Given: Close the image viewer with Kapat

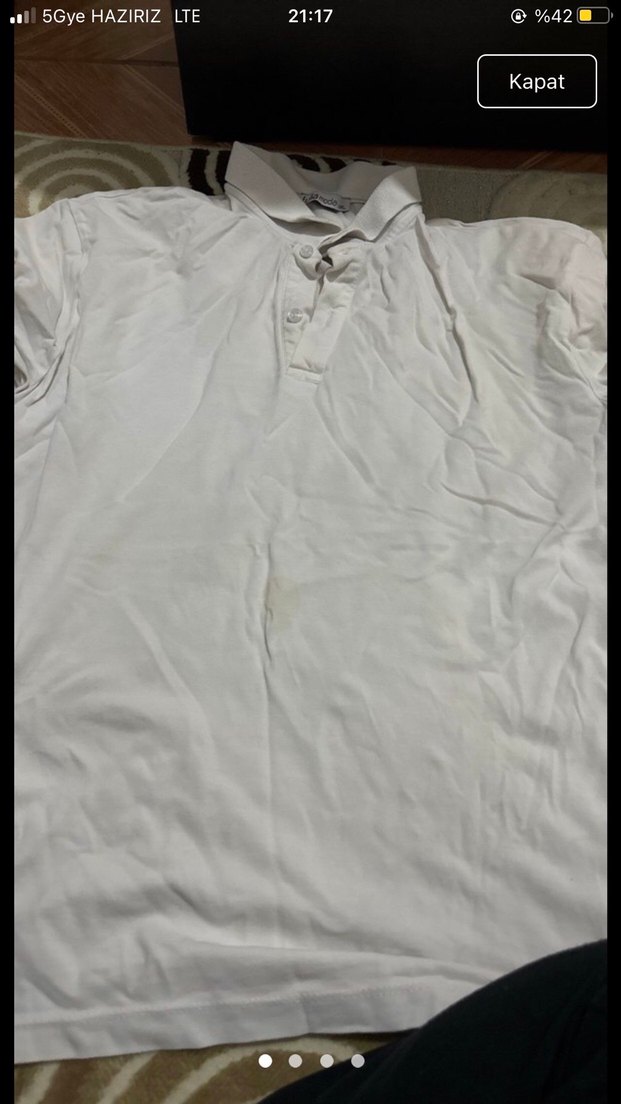Looking at the screenshot, I should click(x=536, y=81).
